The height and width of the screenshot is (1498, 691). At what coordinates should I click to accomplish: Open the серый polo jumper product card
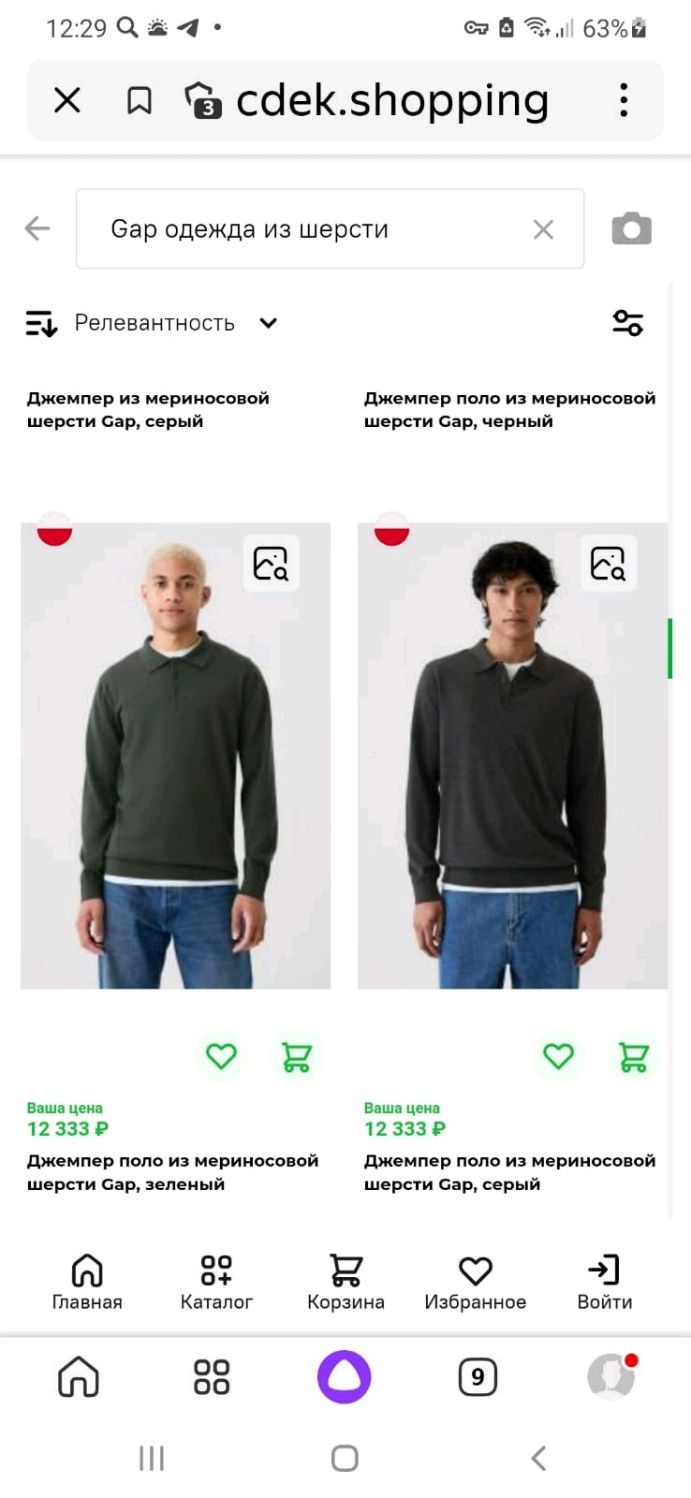click(512, 756)
